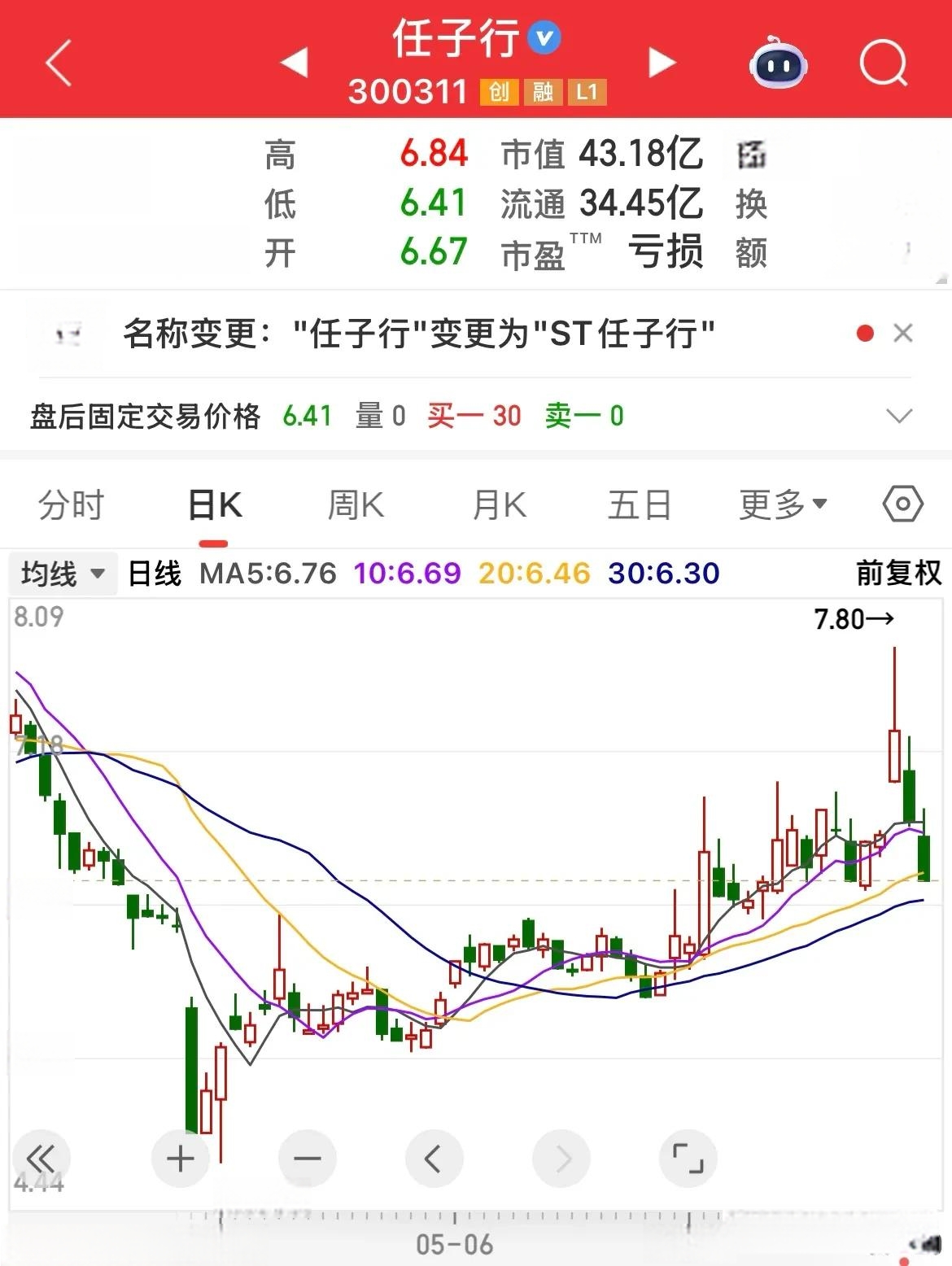Go back using the header arrow
This screenshot has width=952, height=1266.
(59, 62)
